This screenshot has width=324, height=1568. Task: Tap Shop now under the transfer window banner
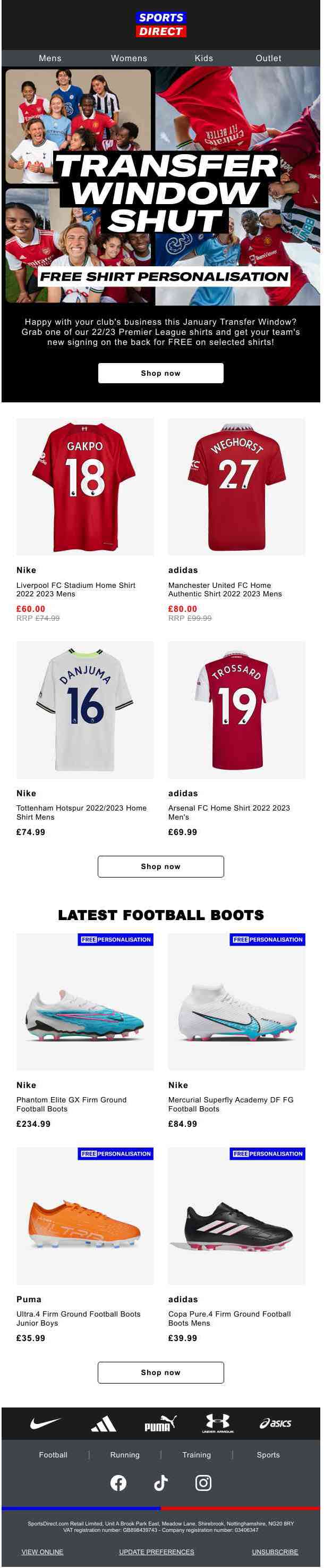(x=160, y=373)
